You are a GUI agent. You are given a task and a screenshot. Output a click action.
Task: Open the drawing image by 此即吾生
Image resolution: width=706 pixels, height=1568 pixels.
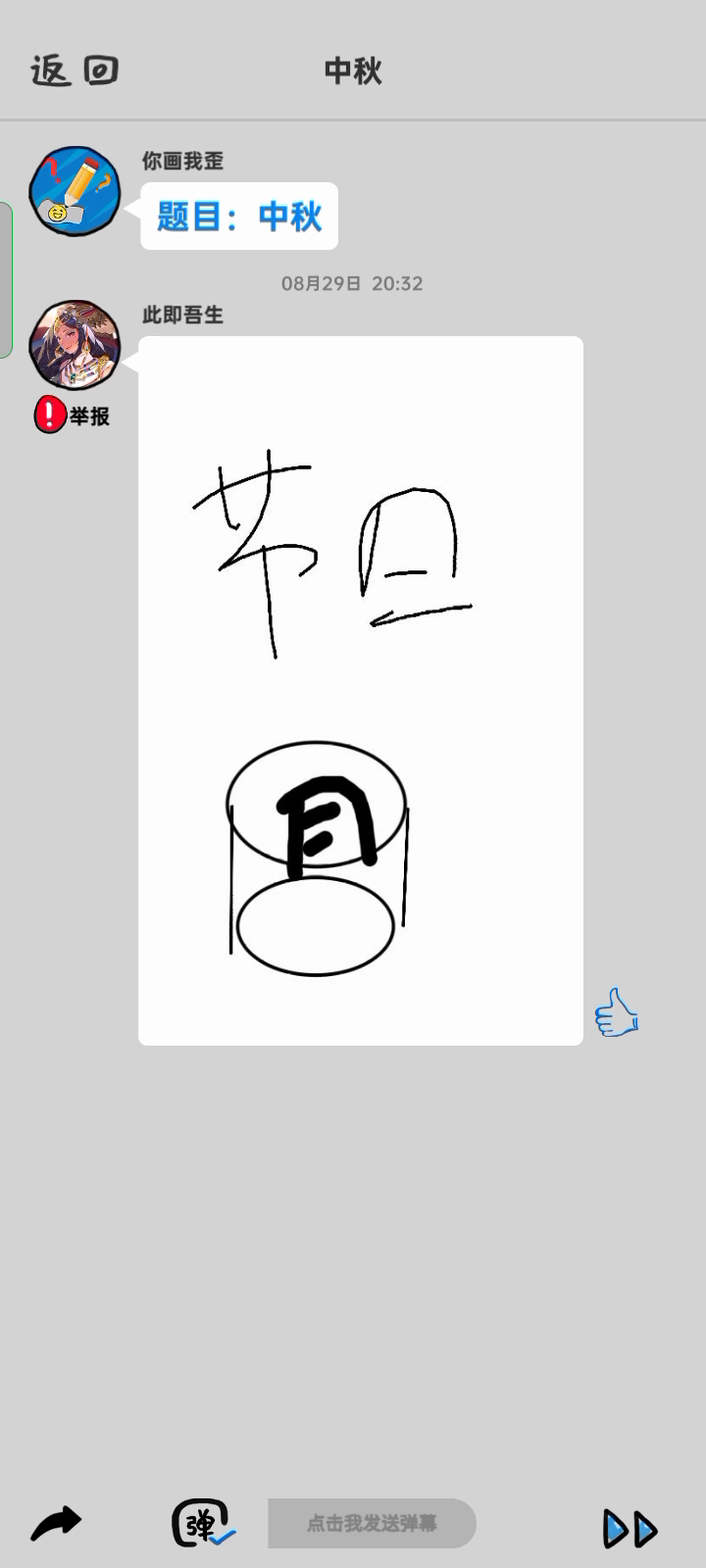361,691
